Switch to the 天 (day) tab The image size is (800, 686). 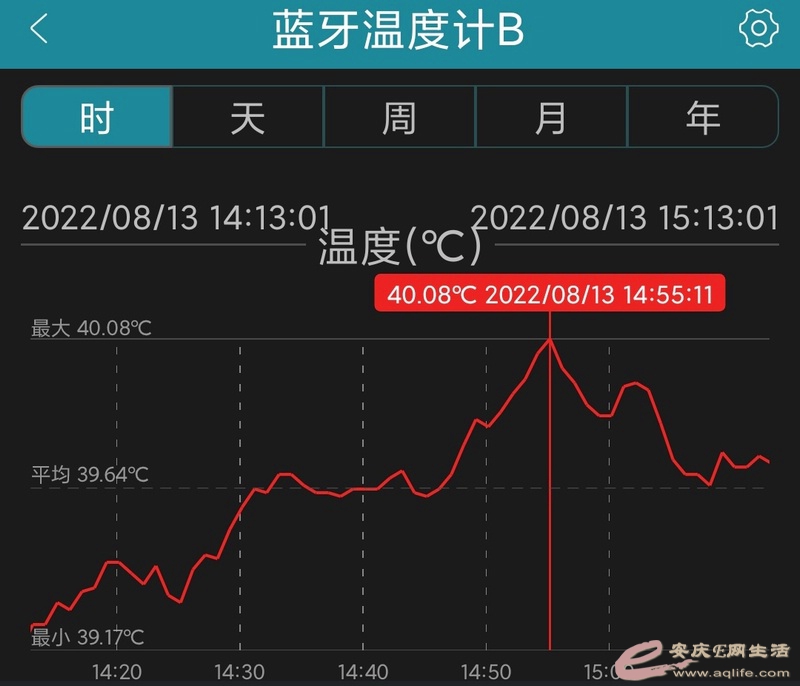coord(248,117)
